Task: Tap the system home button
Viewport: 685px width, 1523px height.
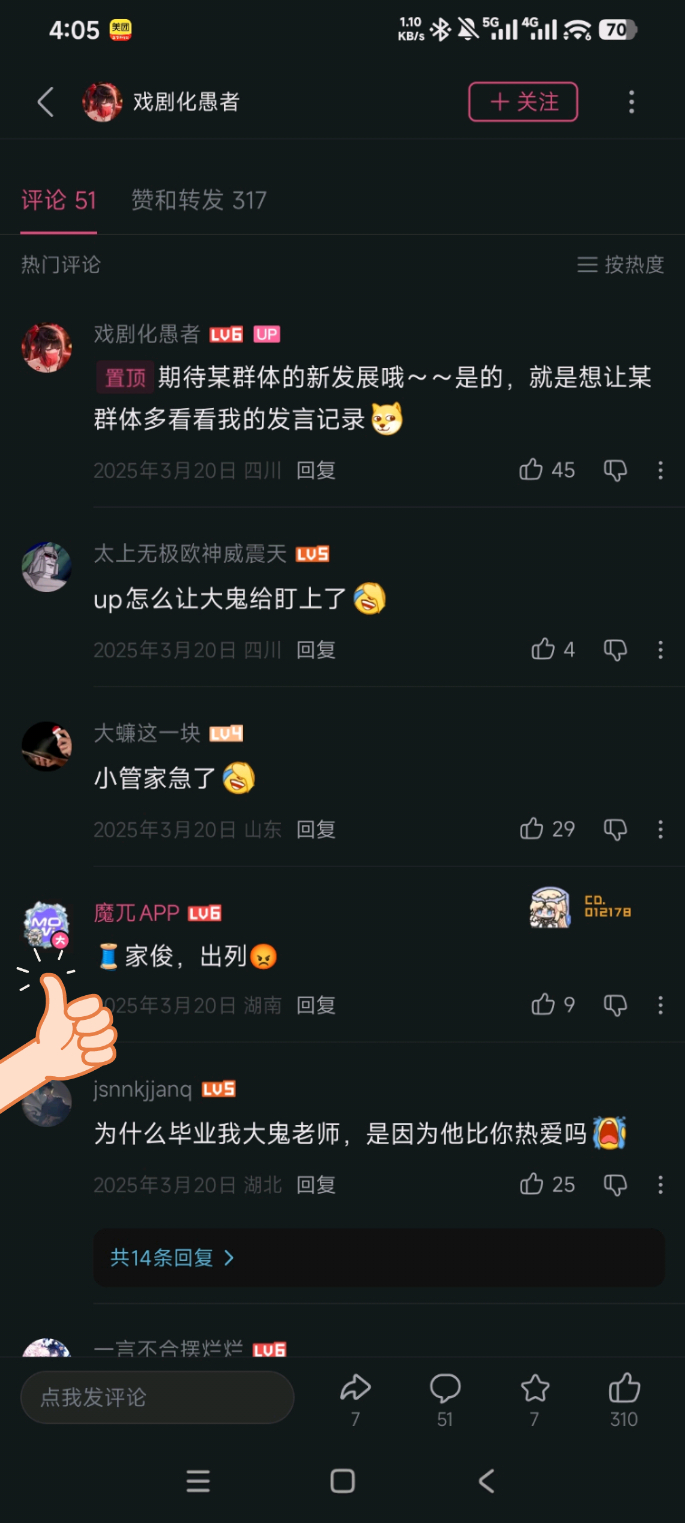Action: pyautogui.click(x=342, y=1481)
